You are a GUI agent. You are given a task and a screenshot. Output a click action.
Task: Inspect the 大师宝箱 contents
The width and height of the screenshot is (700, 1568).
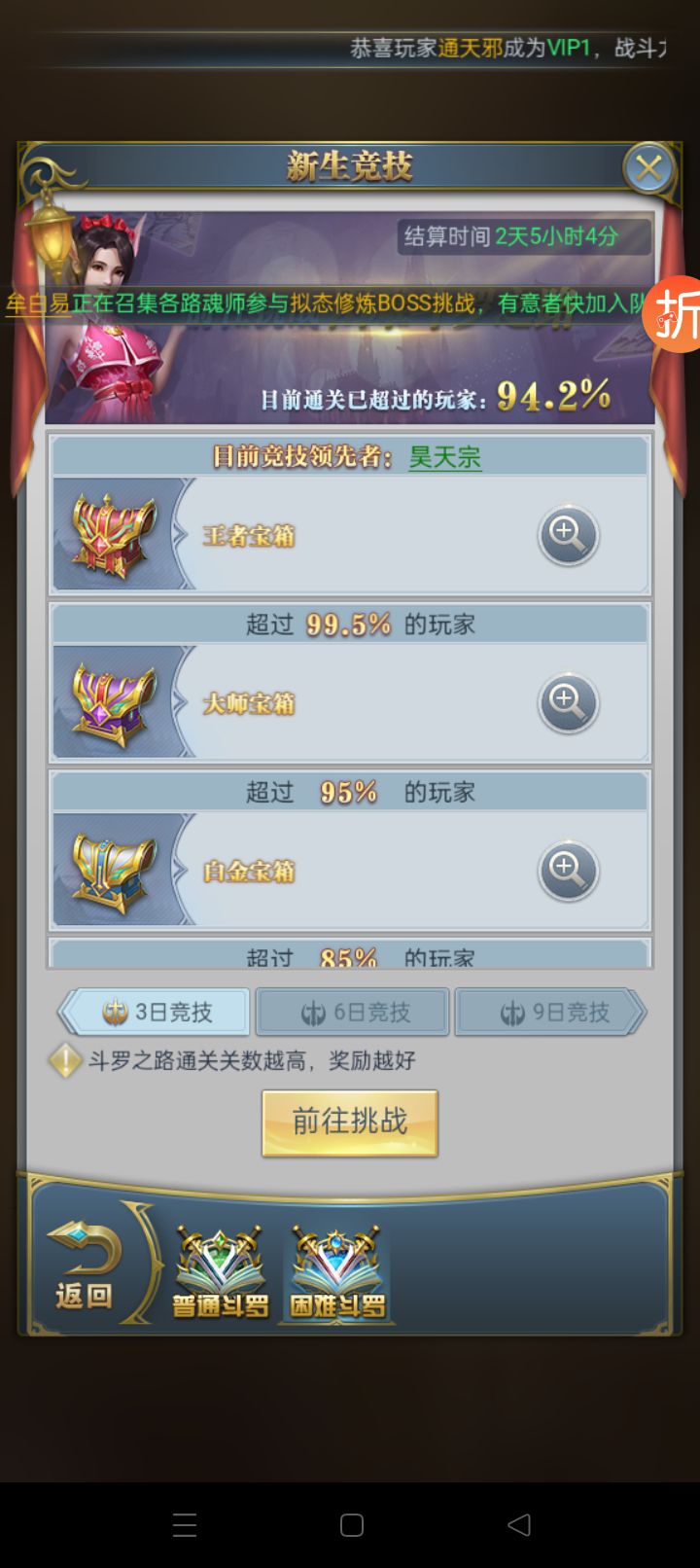tap(568, 702)
